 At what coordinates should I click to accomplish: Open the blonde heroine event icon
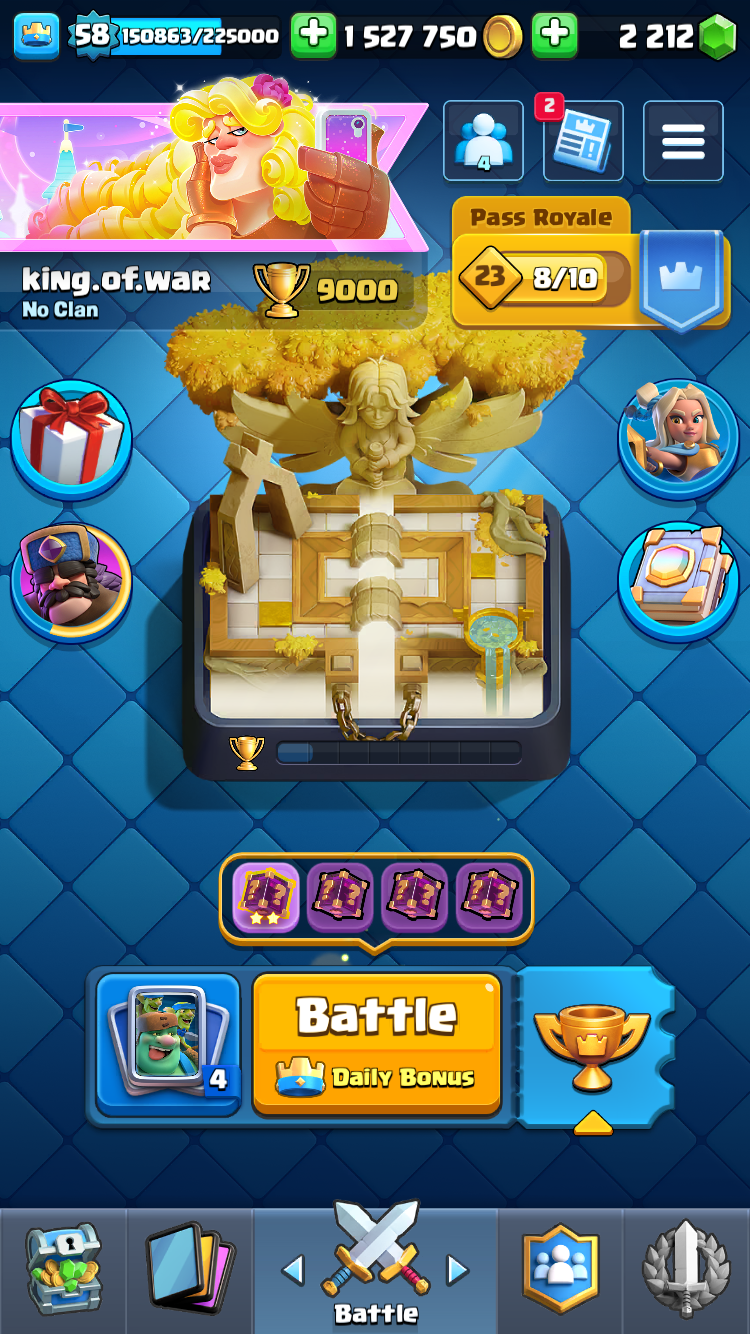point(678,439)
